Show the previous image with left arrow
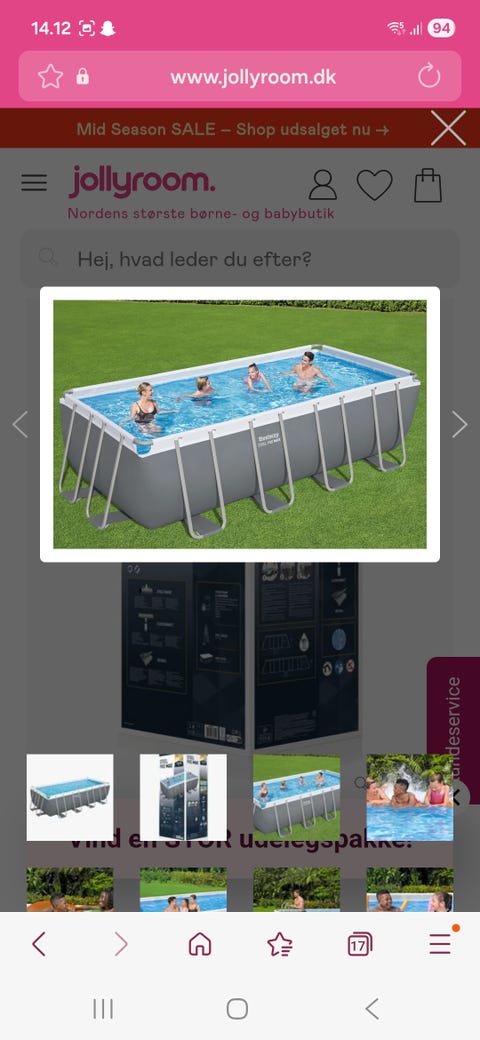 pos(20,424)
